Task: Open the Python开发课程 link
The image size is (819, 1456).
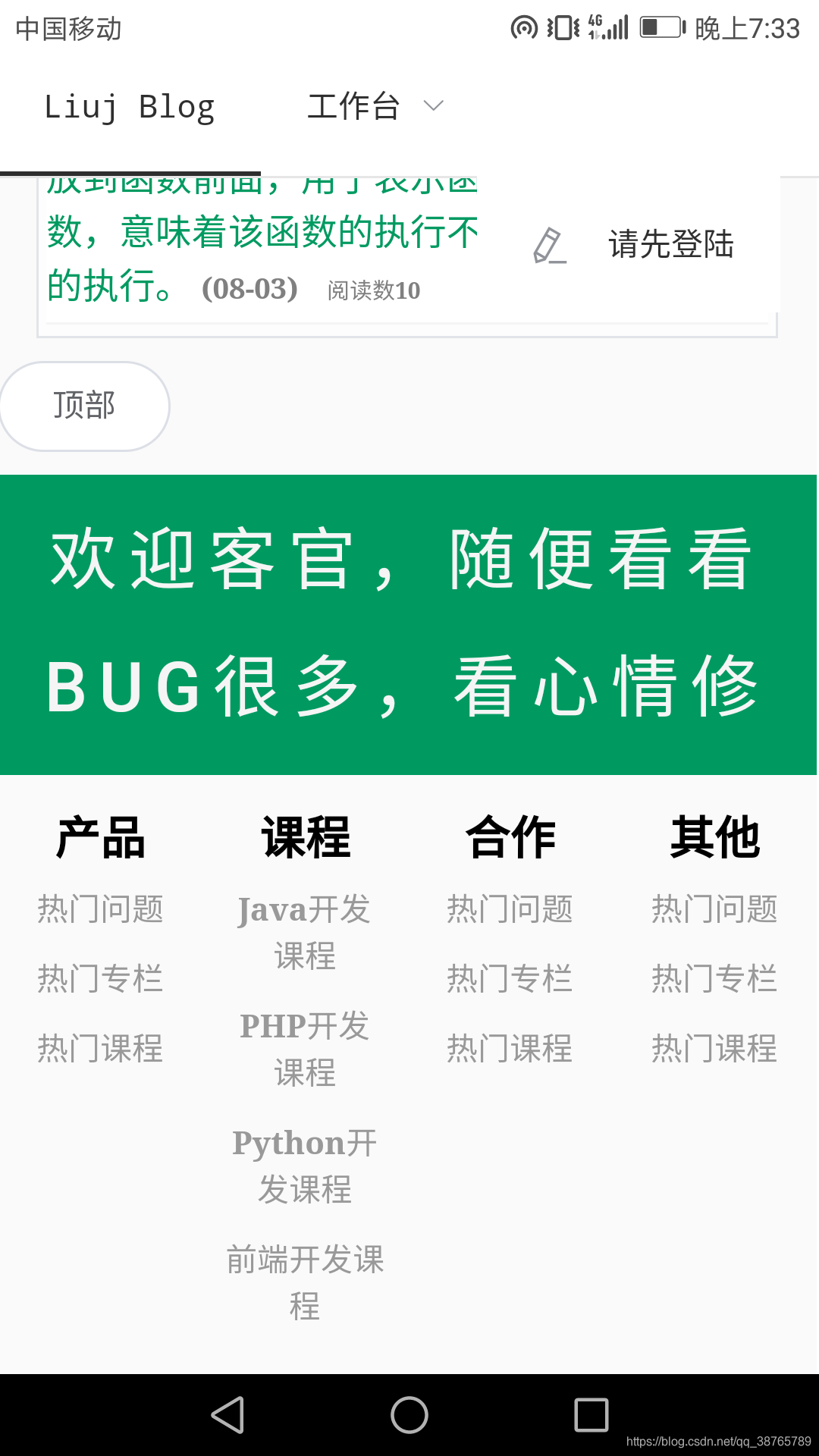Action: [304, 1166]
